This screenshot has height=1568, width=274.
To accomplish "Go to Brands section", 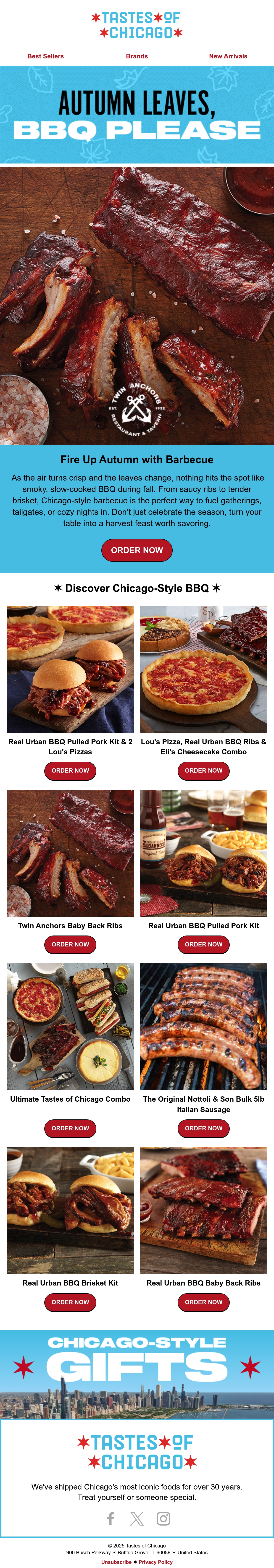I will (137, 56).
